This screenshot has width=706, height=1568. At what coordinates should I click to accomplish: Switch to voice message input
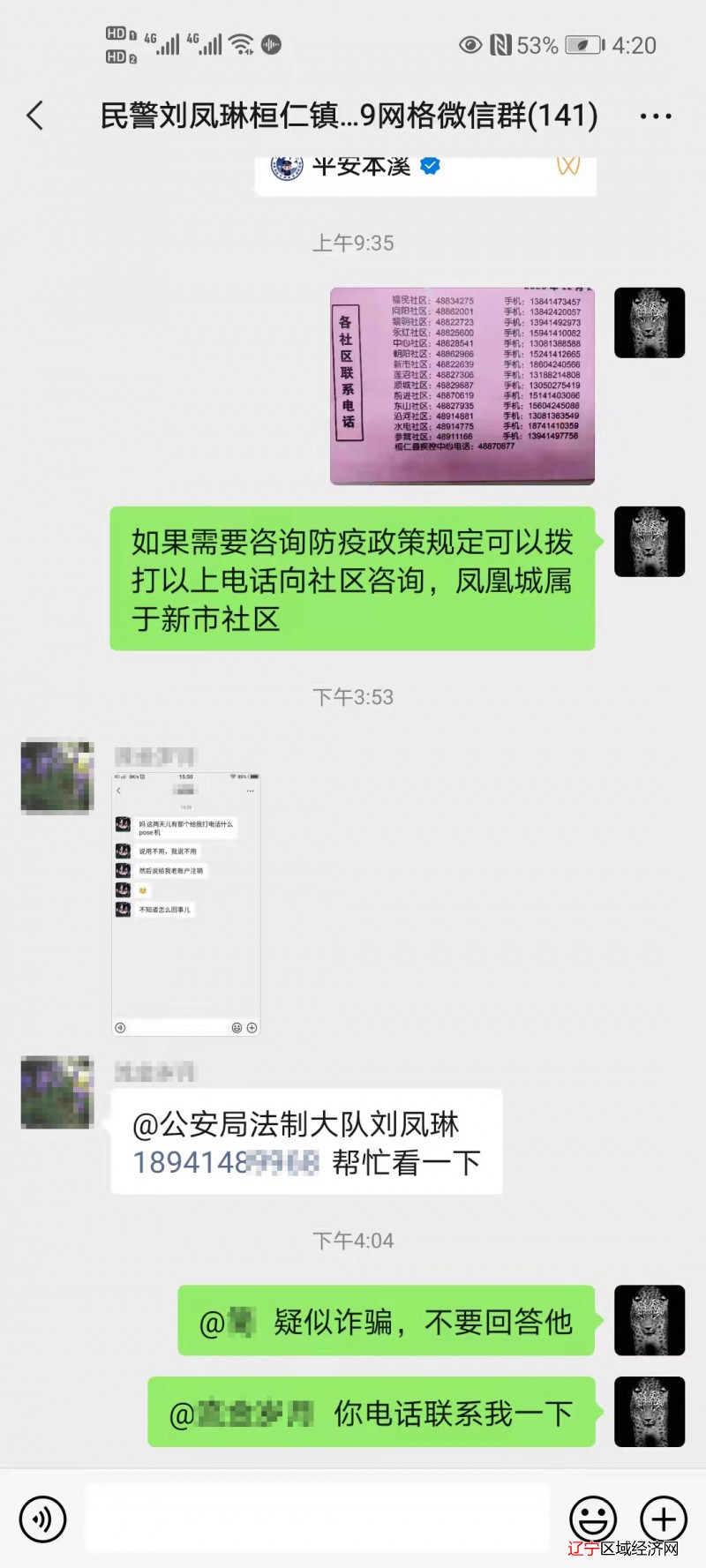pos(42,1519)
